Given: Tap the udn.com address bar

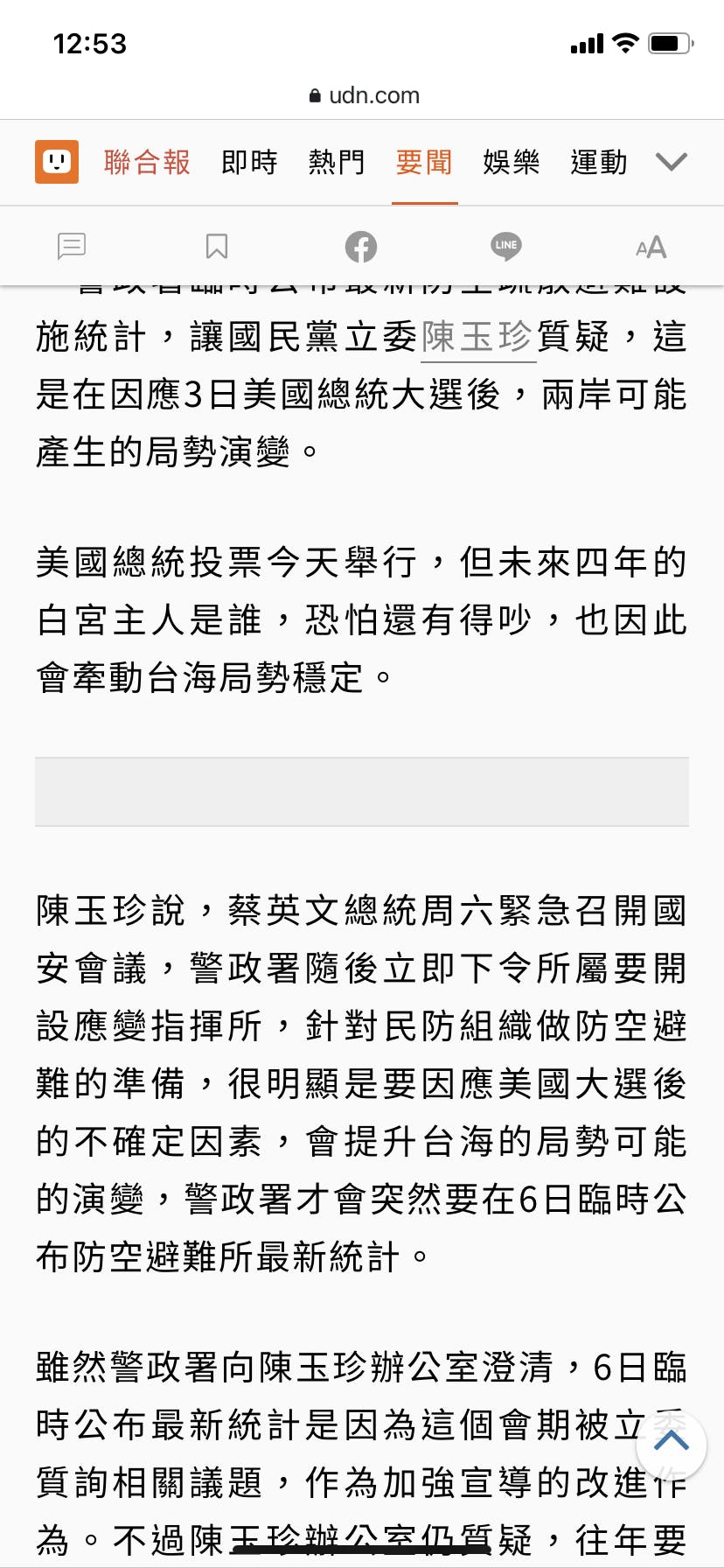Looking at the screenshot, I should pos(362,95).
